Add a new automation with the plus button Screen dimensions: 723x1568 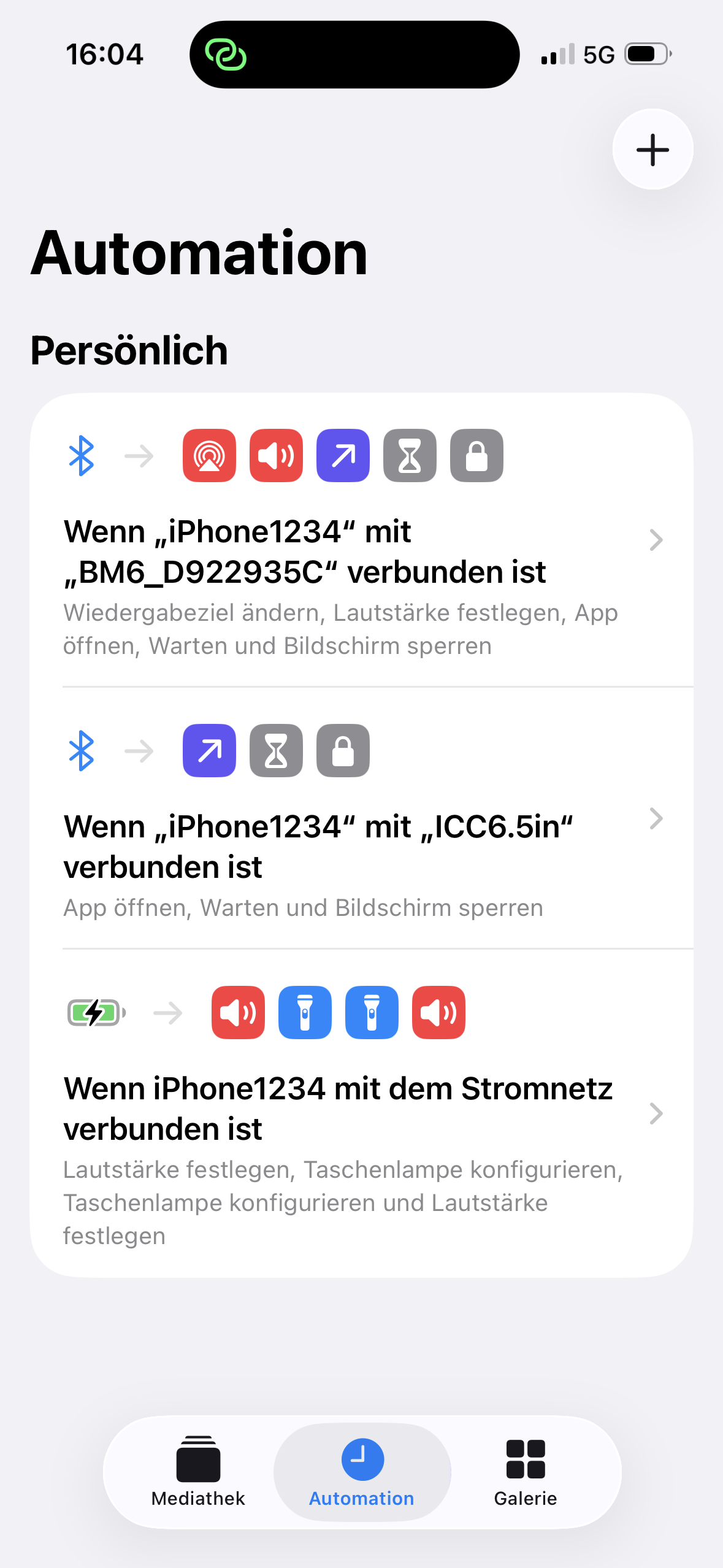pos(652,149)
